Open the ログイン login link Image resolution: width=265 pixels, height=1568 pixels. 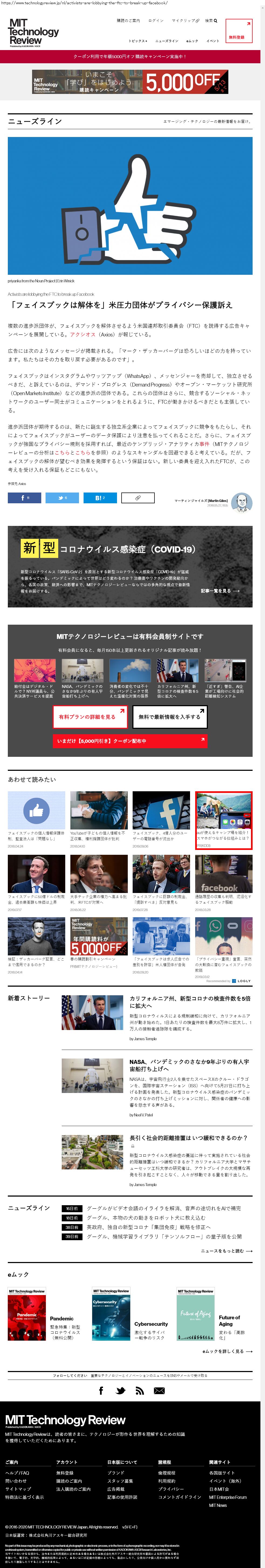156,21
